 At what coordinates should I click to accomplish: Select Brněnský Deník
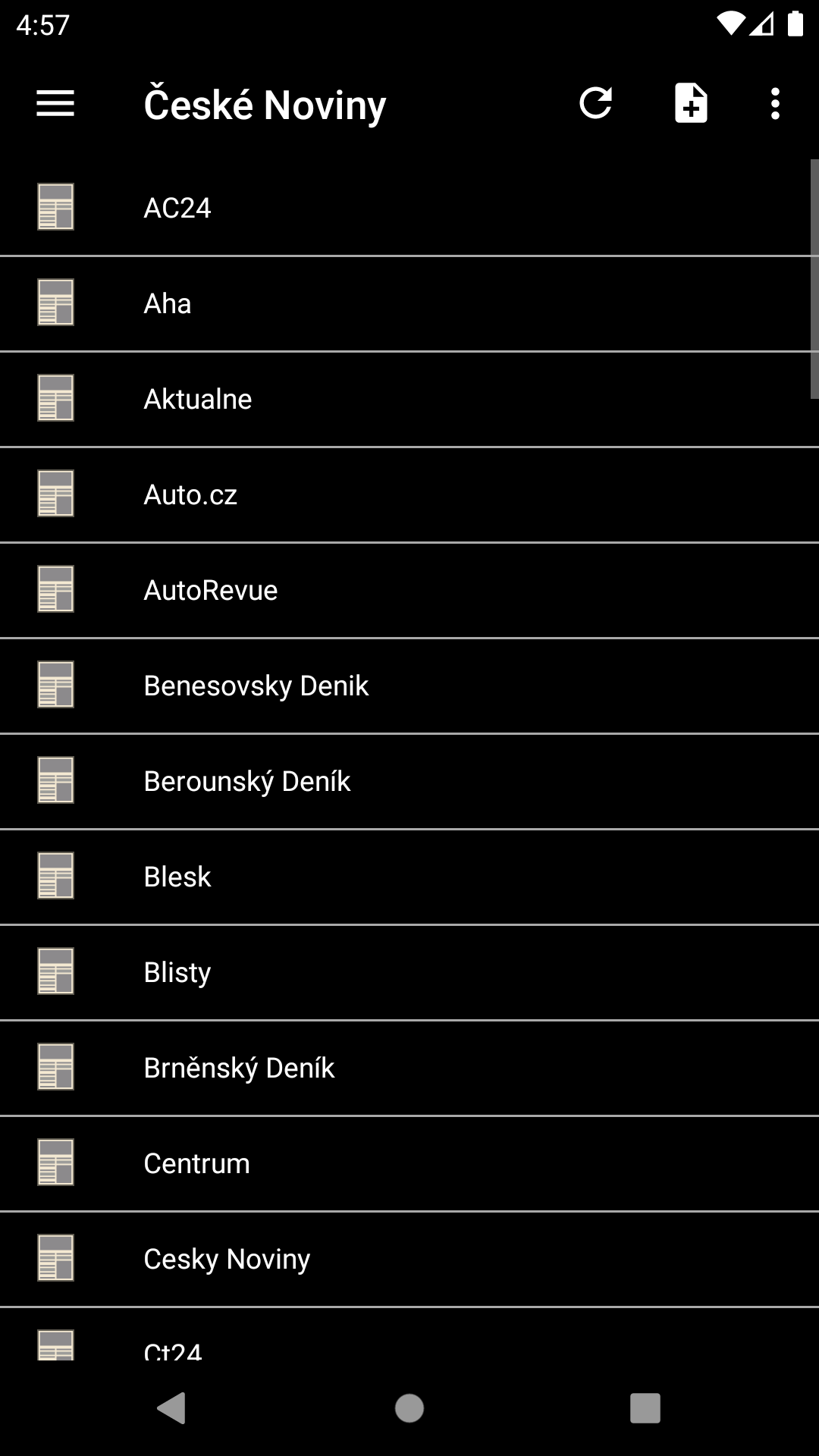409,1068
